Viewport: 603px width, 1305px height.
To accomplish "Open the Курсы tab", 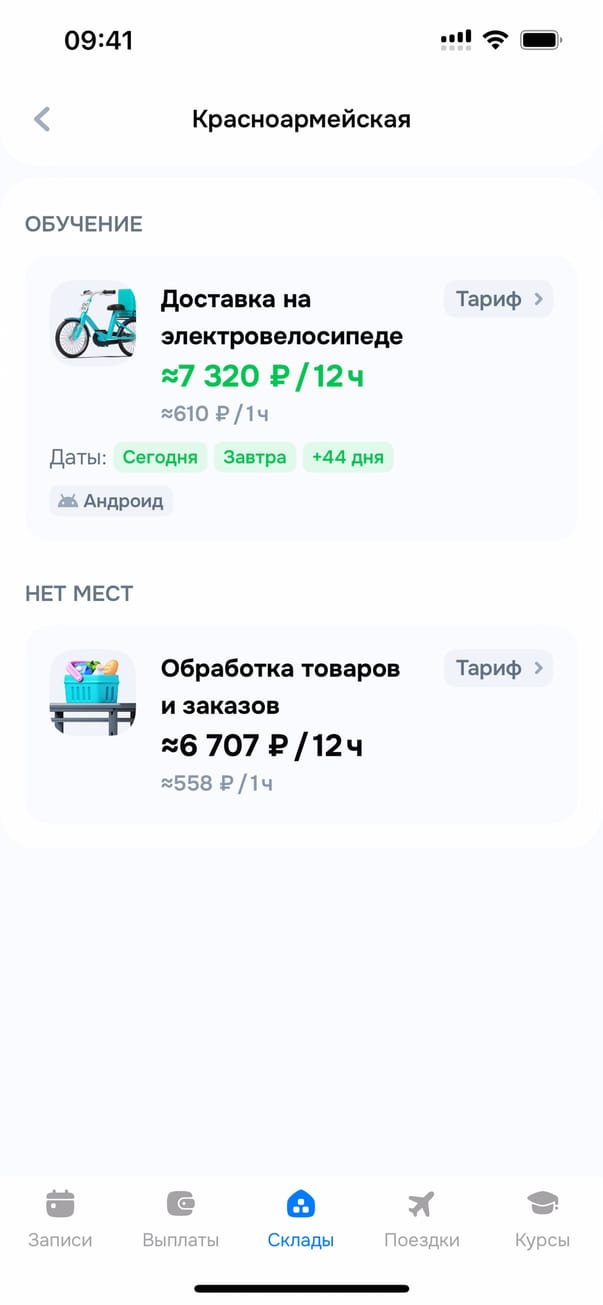I will click(x=542, y=1219).
